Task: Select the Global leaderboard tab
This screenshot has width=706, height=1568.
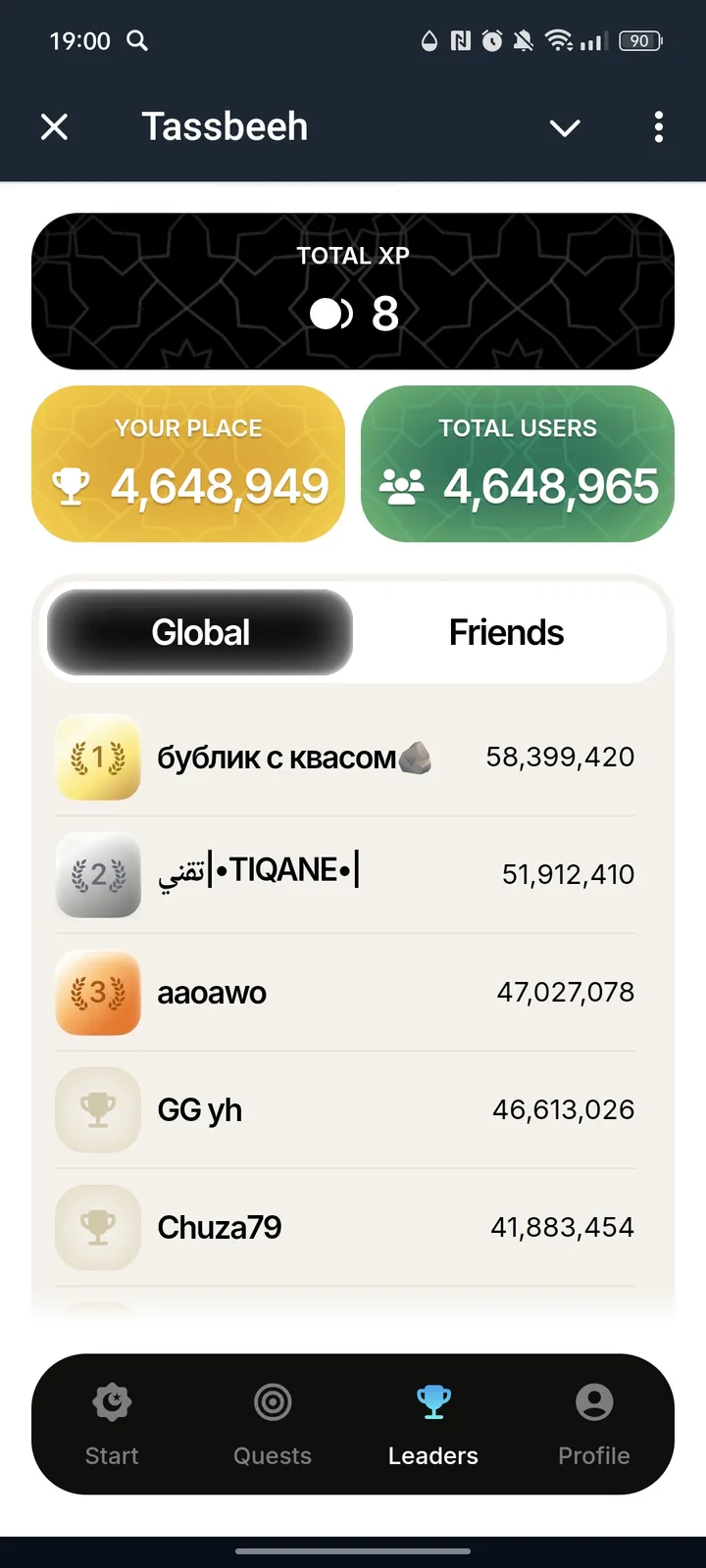Action: coord(201,633)
